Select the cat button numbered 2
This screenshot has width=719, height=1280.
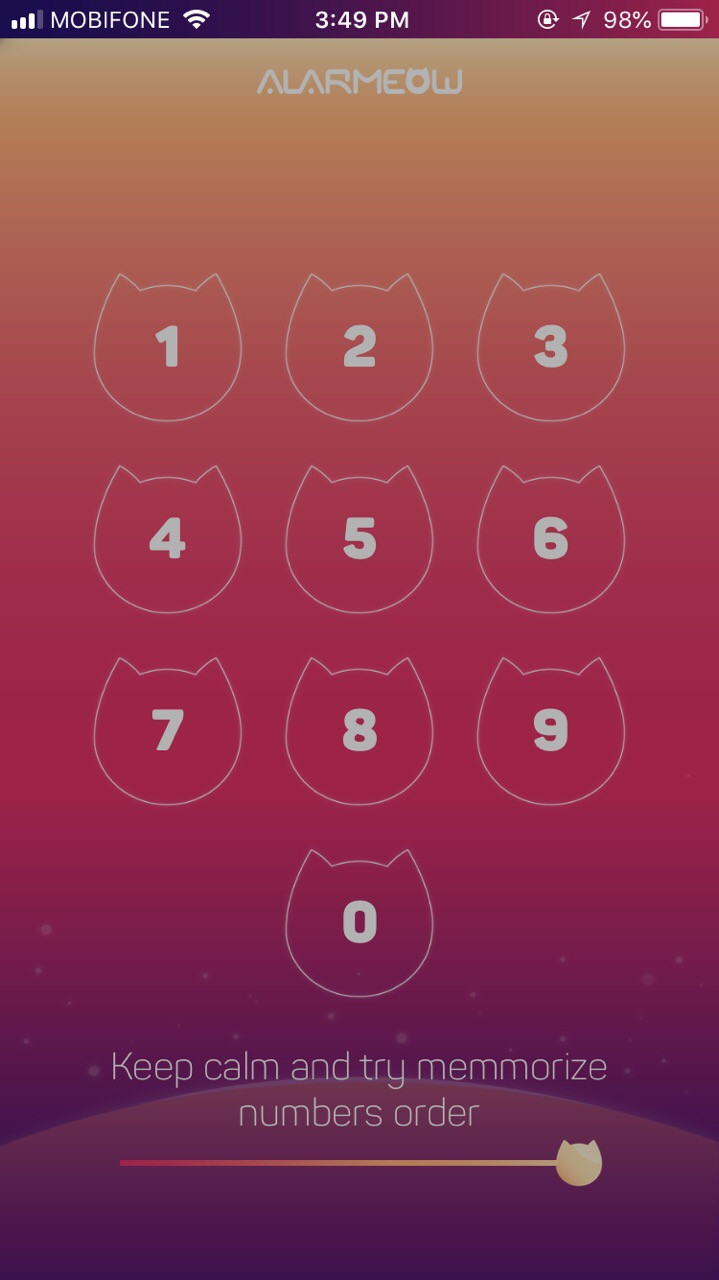[359, 348]
